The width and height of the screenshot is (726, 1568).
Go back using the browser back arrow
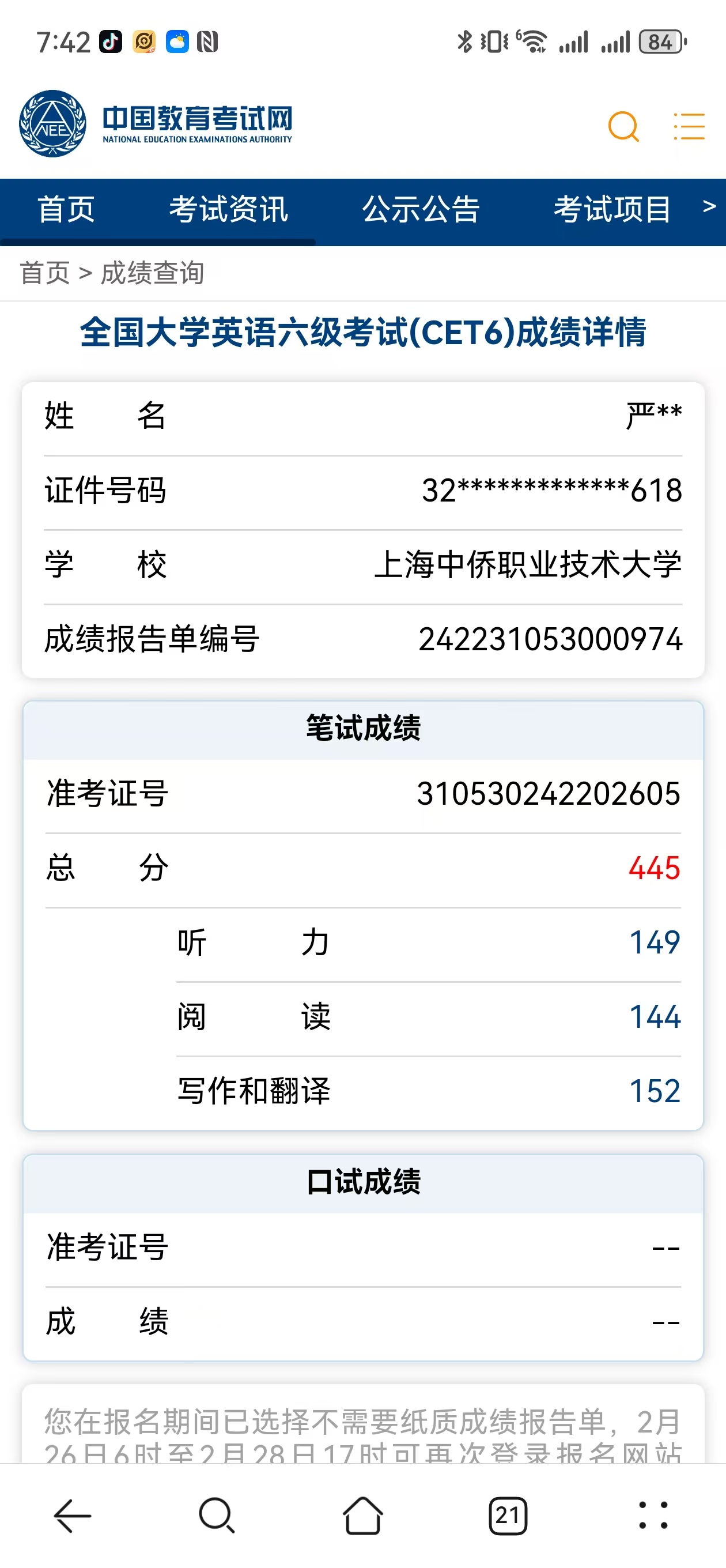[73, 1515]
